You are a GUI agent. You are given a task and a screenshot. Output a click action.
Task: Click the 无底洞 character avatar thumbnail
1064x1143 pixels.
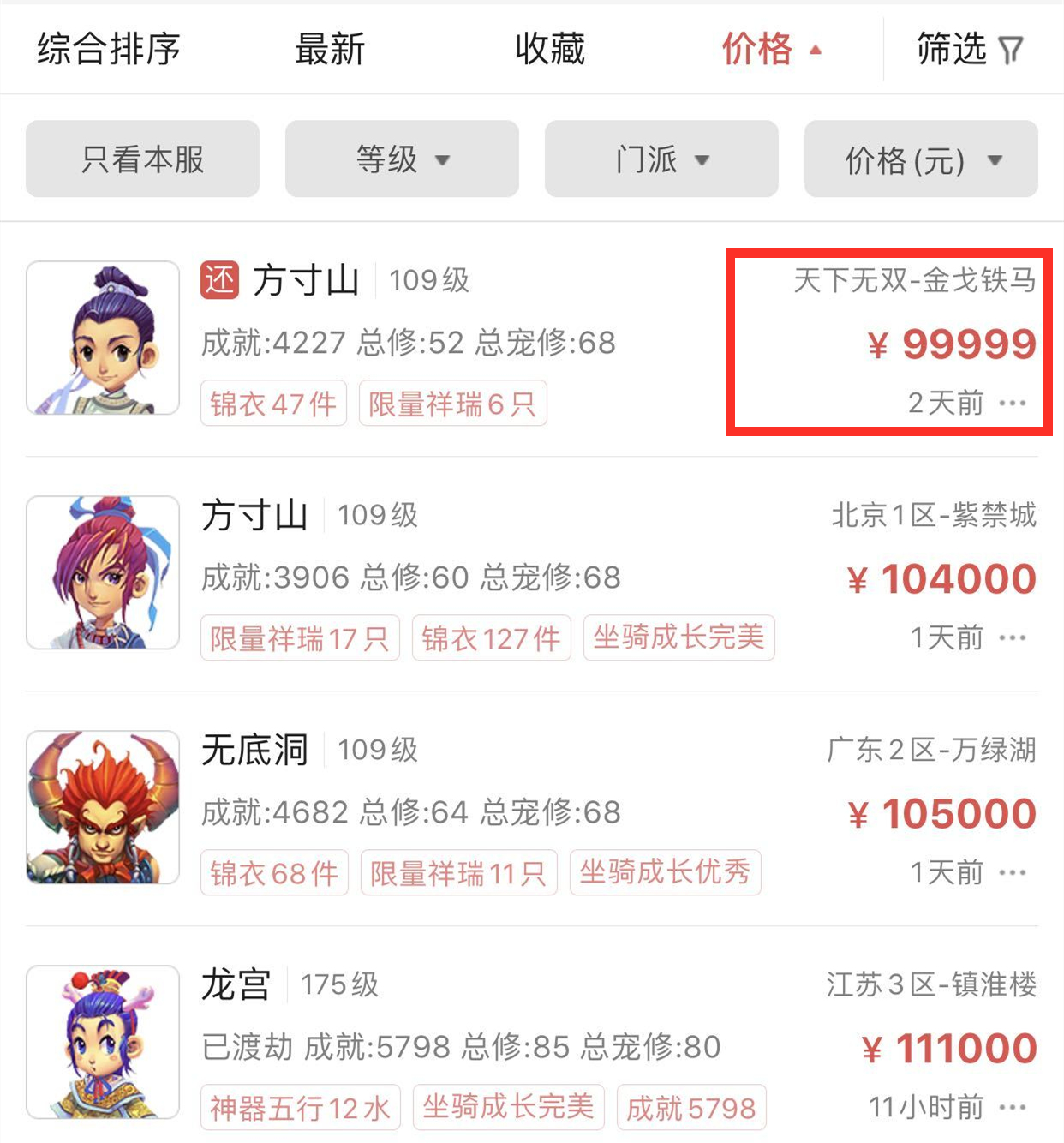coord(102,806)
